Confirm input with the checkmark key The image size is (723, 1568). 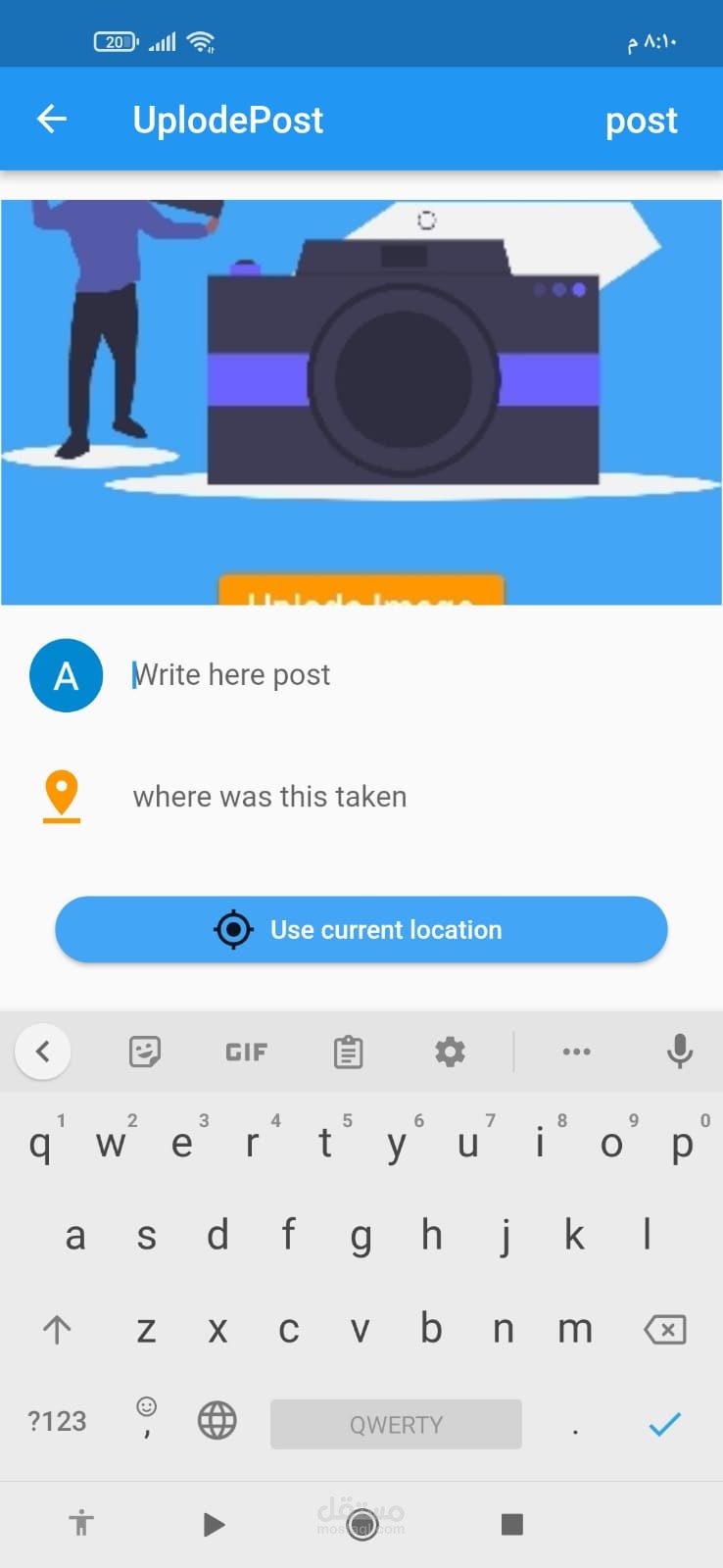664,1423
